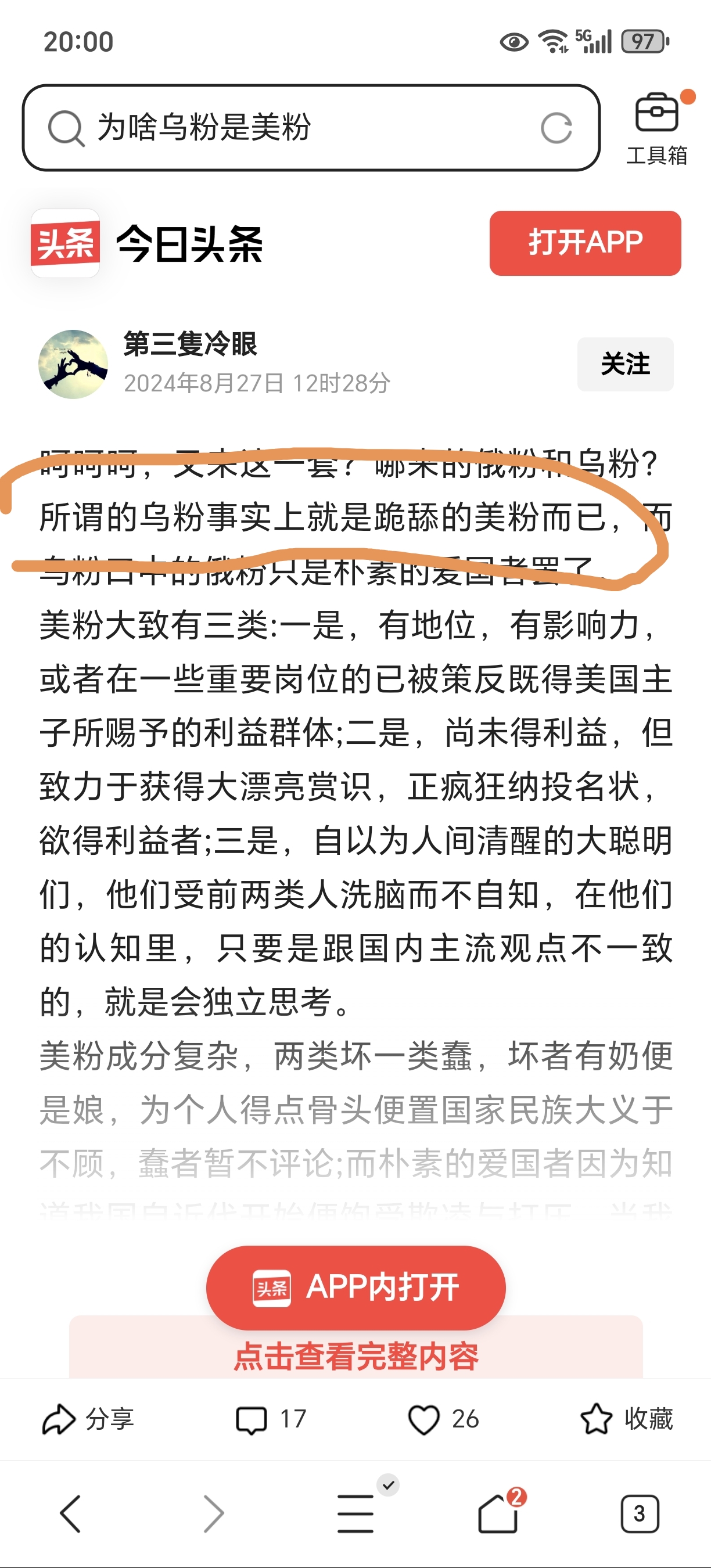Open the browser menu icon

pyautogui.click(x=356, y=1513)
